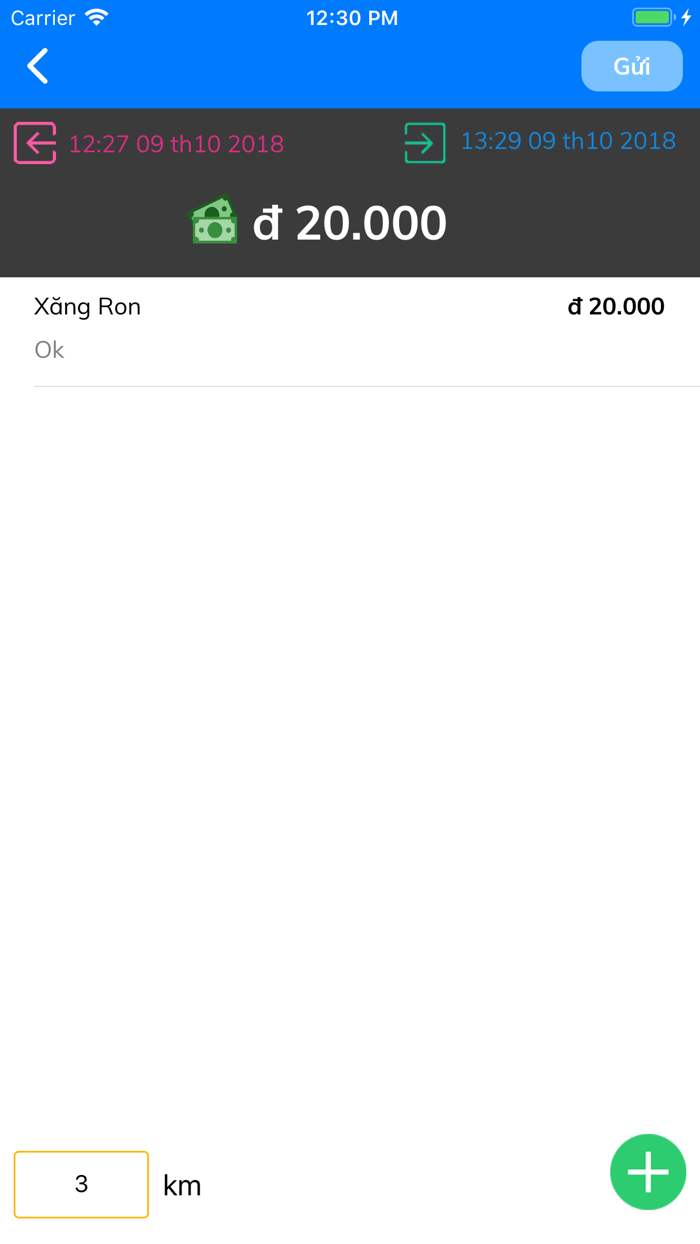This screenshot has height=1244, width=700.
Task: Edit the start time 12:27 09 th10 2018
Action: pyautogui.click(x=176, y=144)
